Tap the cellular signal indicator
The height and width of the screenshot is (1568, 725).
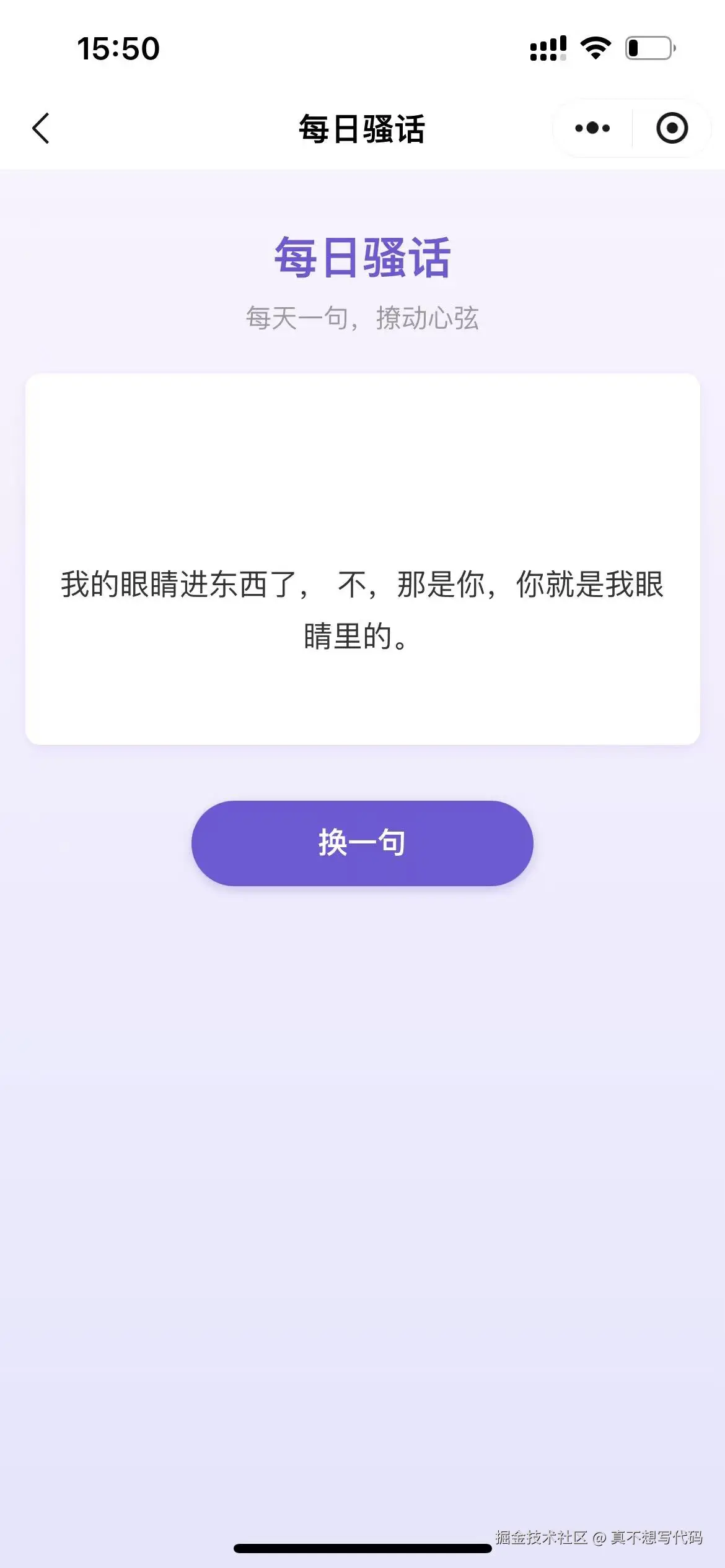click(x=548, y=48)
